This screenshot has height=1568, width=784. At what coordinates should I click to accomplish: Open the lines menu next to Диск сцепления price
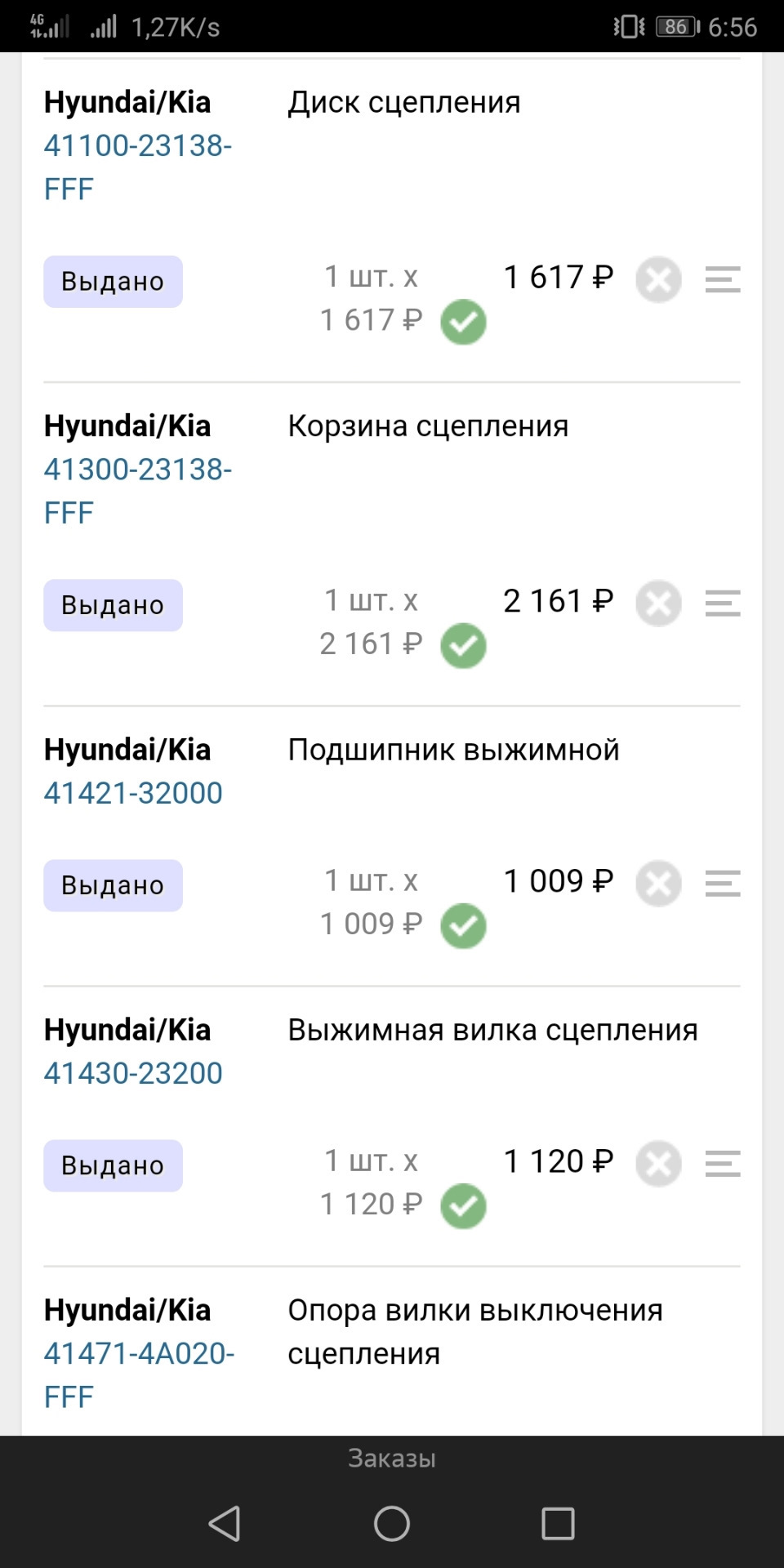coord(723,280)
